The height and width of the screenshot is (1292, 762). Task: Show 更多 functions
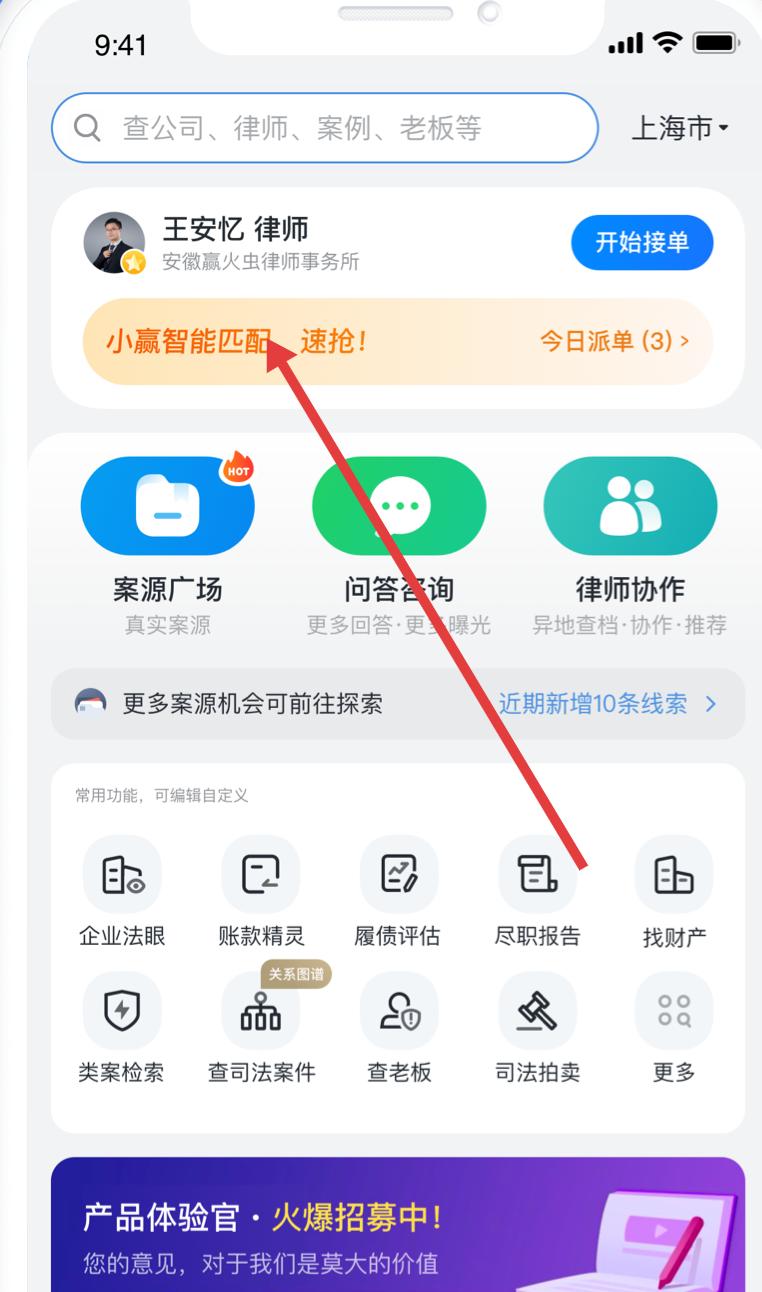[x=674, y=1012]
